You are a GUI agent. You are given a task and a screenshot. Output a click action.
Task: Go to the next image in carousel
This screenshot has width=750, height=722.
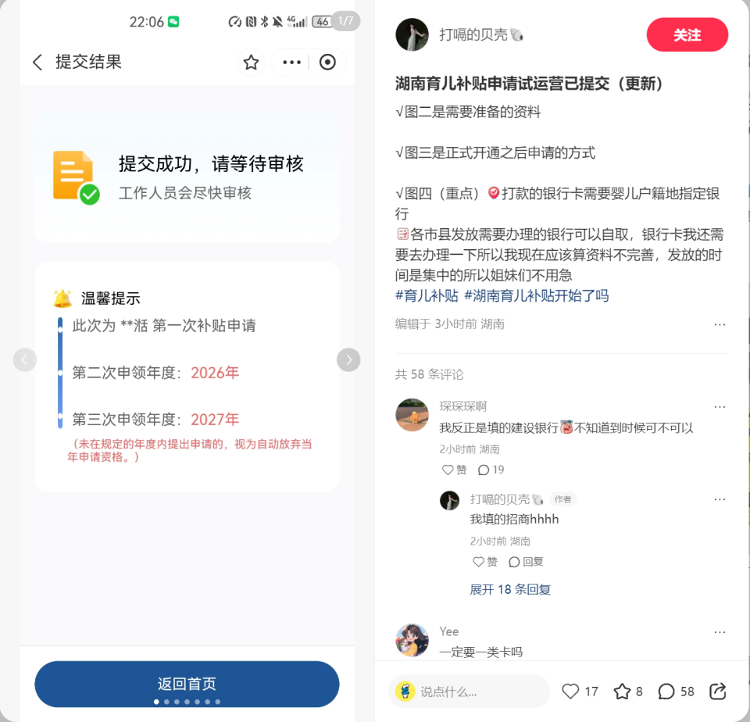click(348, 360)
